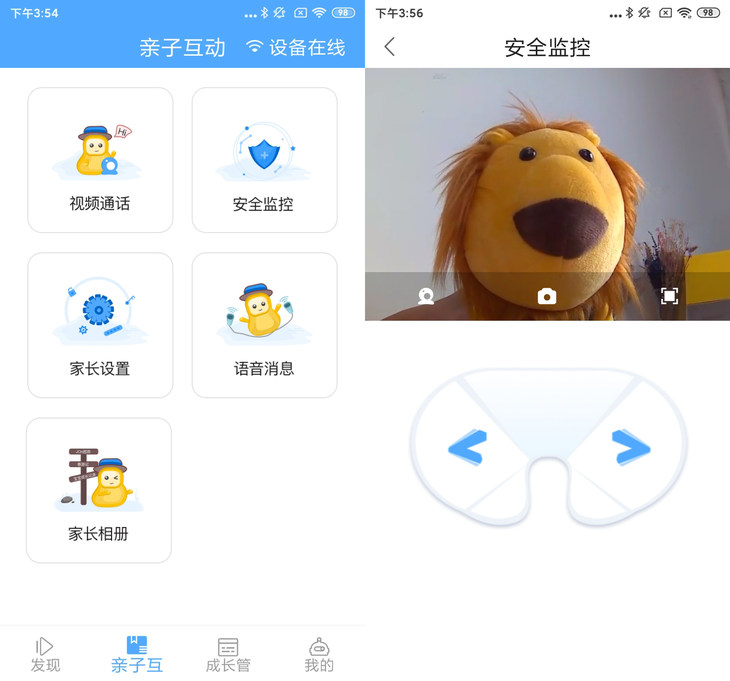Switch to the 发现 tab
The width and height of the screenshot is (730, 681).
[x=45, y=655]
